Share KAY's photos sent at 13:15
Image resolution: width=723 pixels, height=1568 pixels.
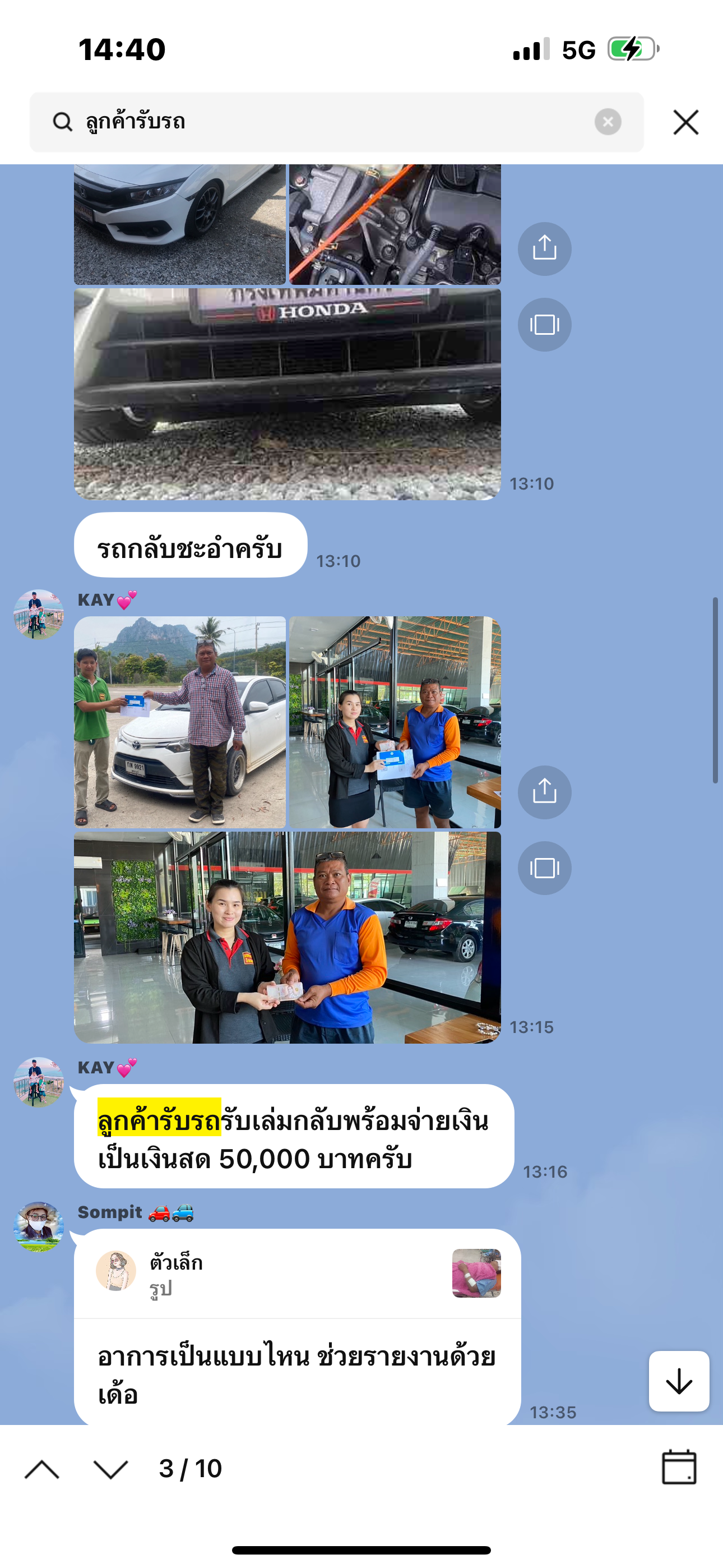click(544, 792)
